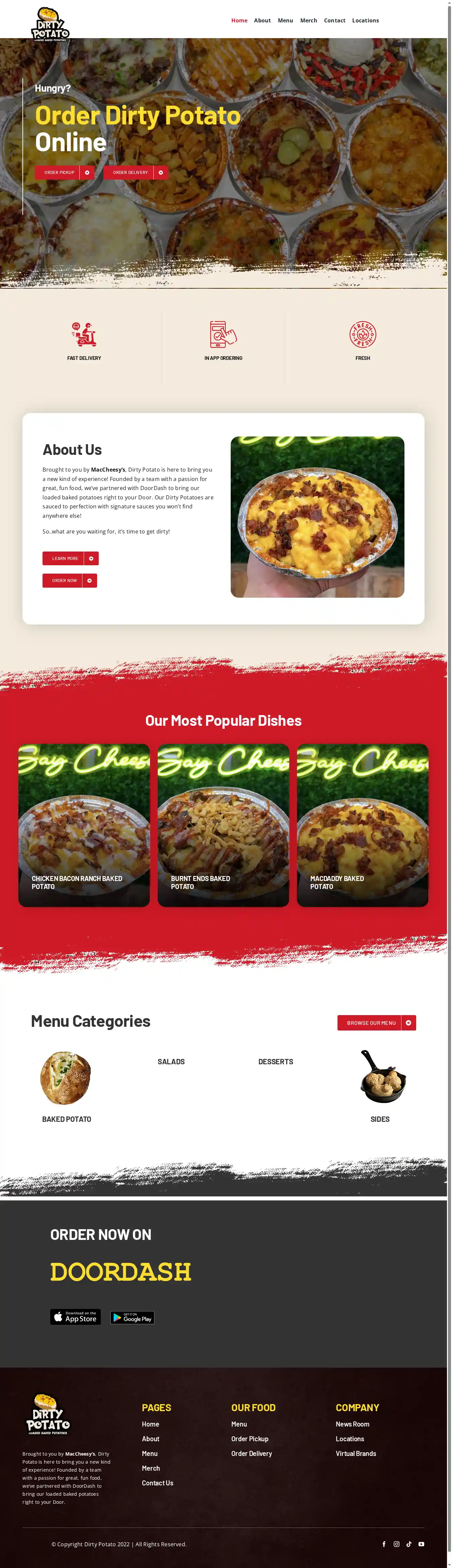Image resolution: width=452 pixels, height=1568 pixels.
Task: Tap the Order Delivery button
Action: click(x=135, y=172)
